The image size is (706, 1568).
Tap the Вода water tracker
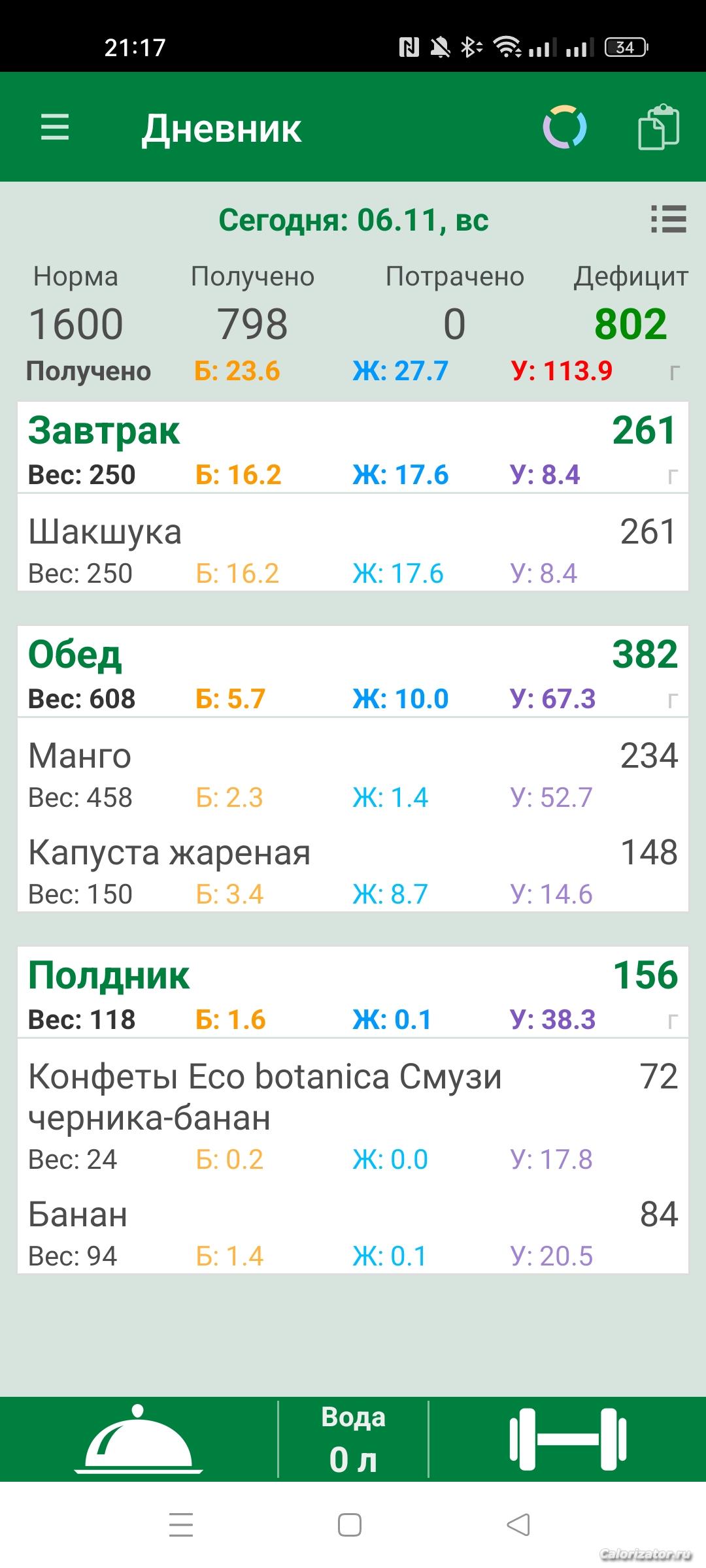coord(353,1439)
